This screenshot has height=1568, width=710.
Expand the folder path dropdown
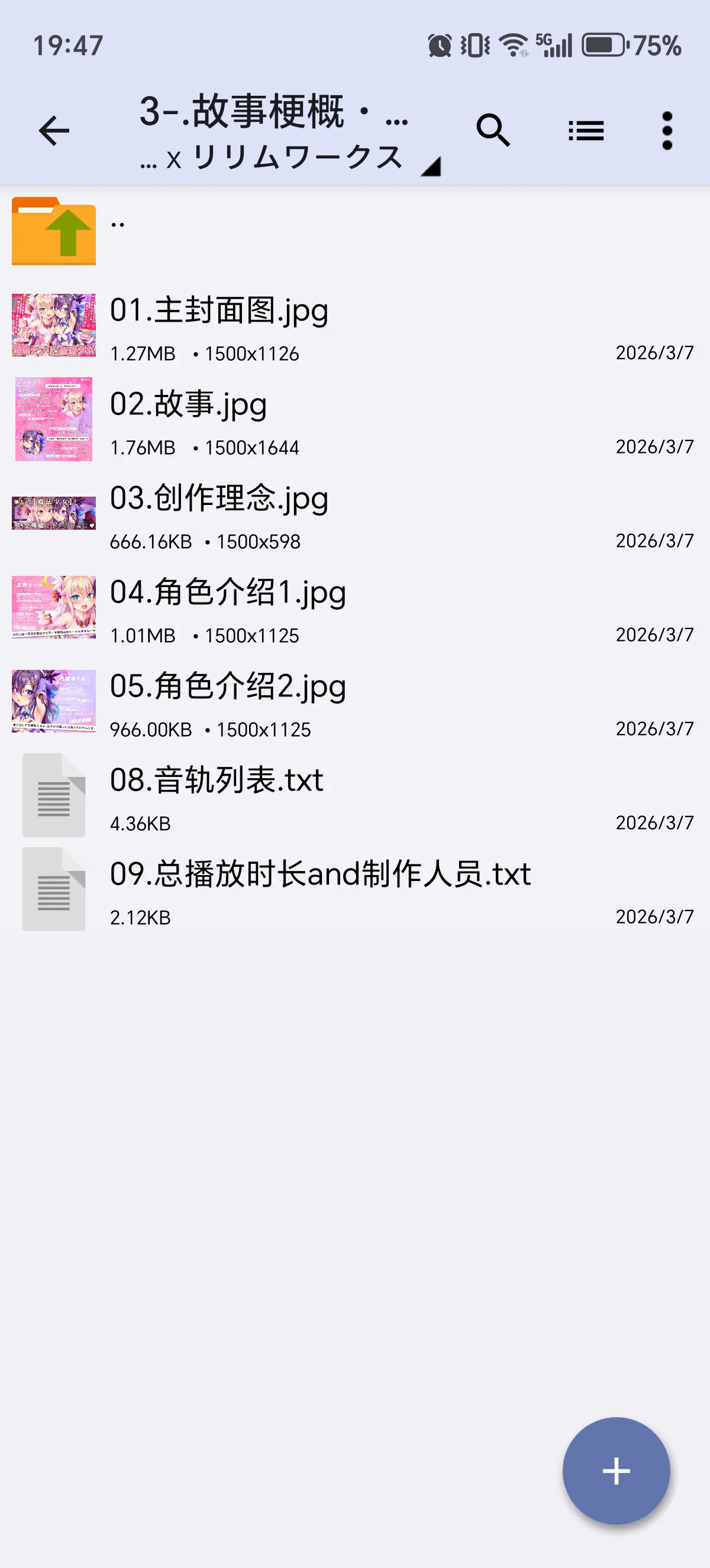coord(430,166)
